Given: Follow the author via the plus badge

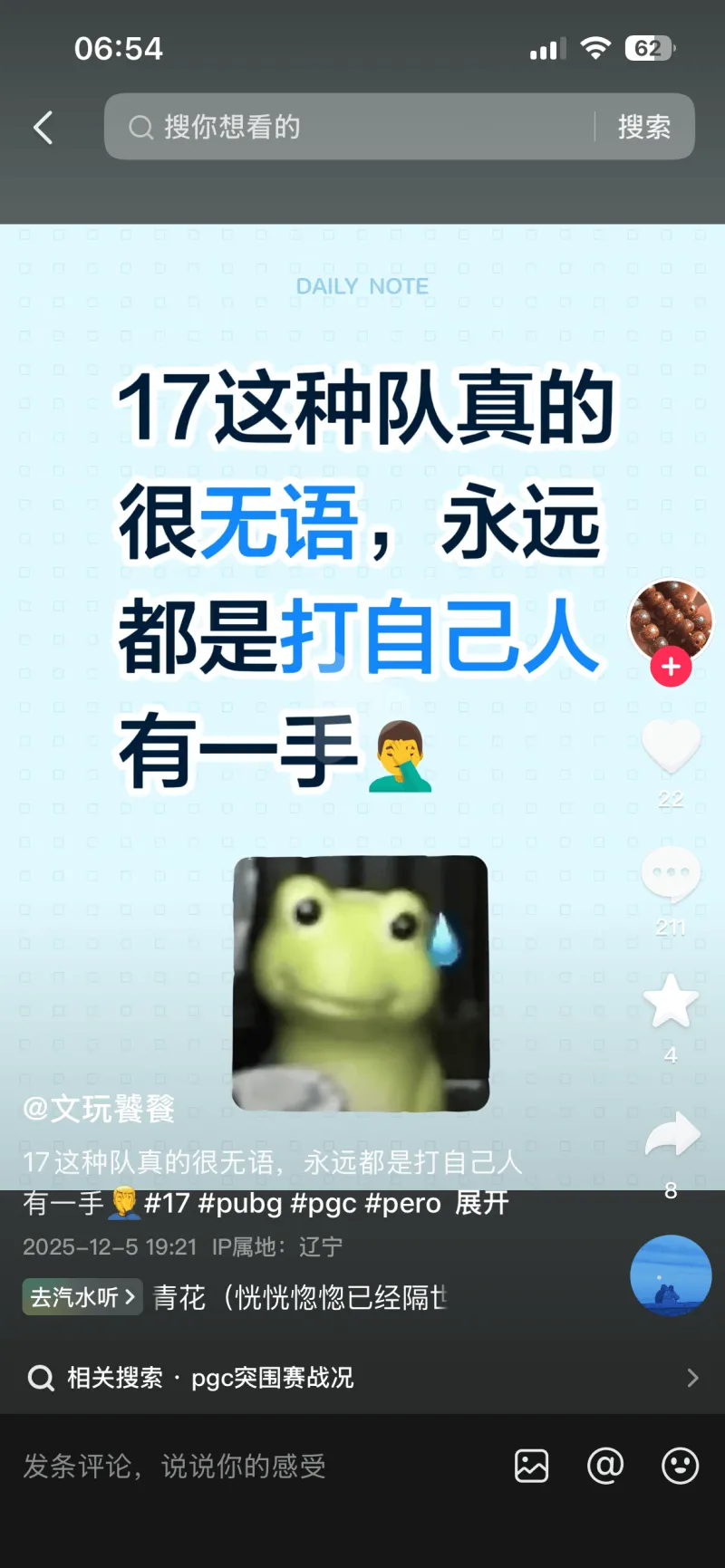Looking at the screenshot, I should [x=671, y=668].
